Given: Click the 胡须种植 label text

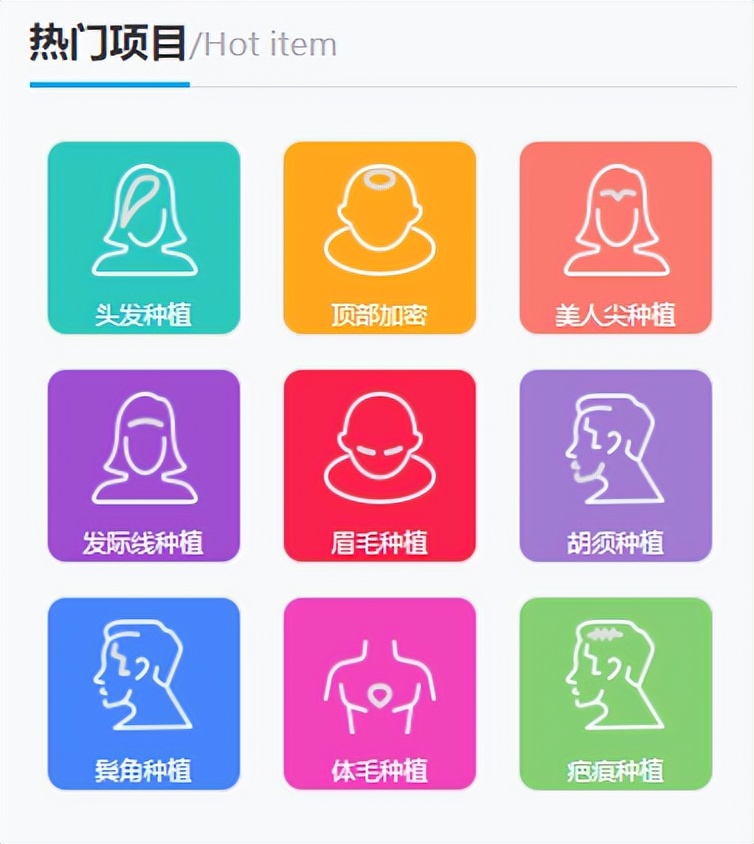Looking at the screenshot, I should pos(615,540).
